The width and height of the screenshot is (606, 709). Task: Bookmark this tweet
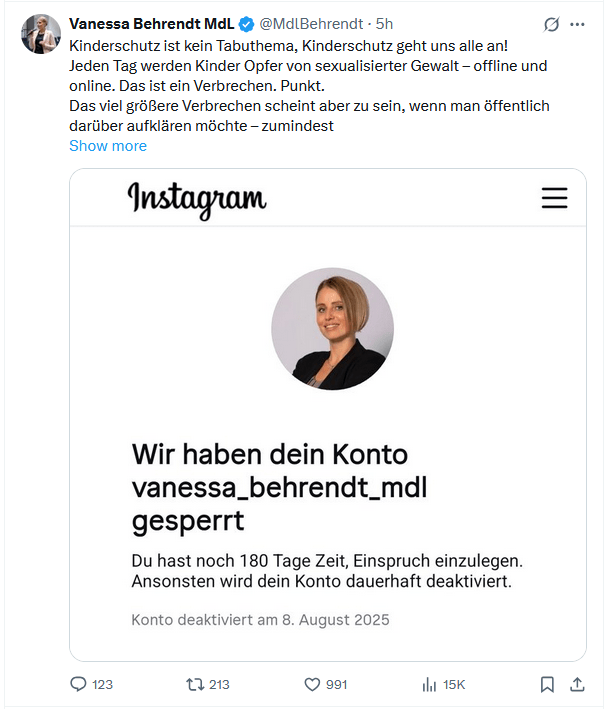547,684
